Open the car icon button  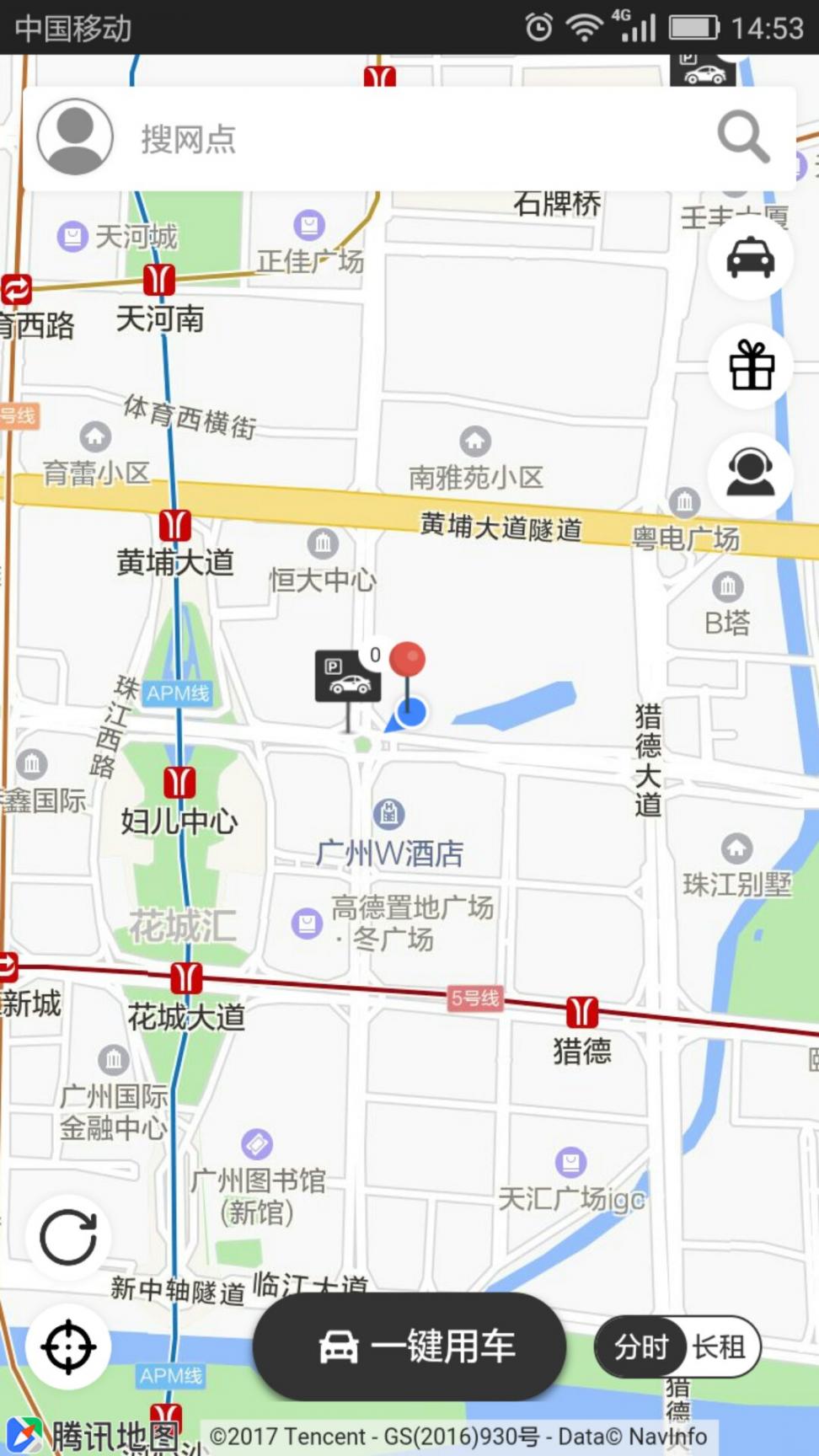pyautogui.click(x=750, y=256)
